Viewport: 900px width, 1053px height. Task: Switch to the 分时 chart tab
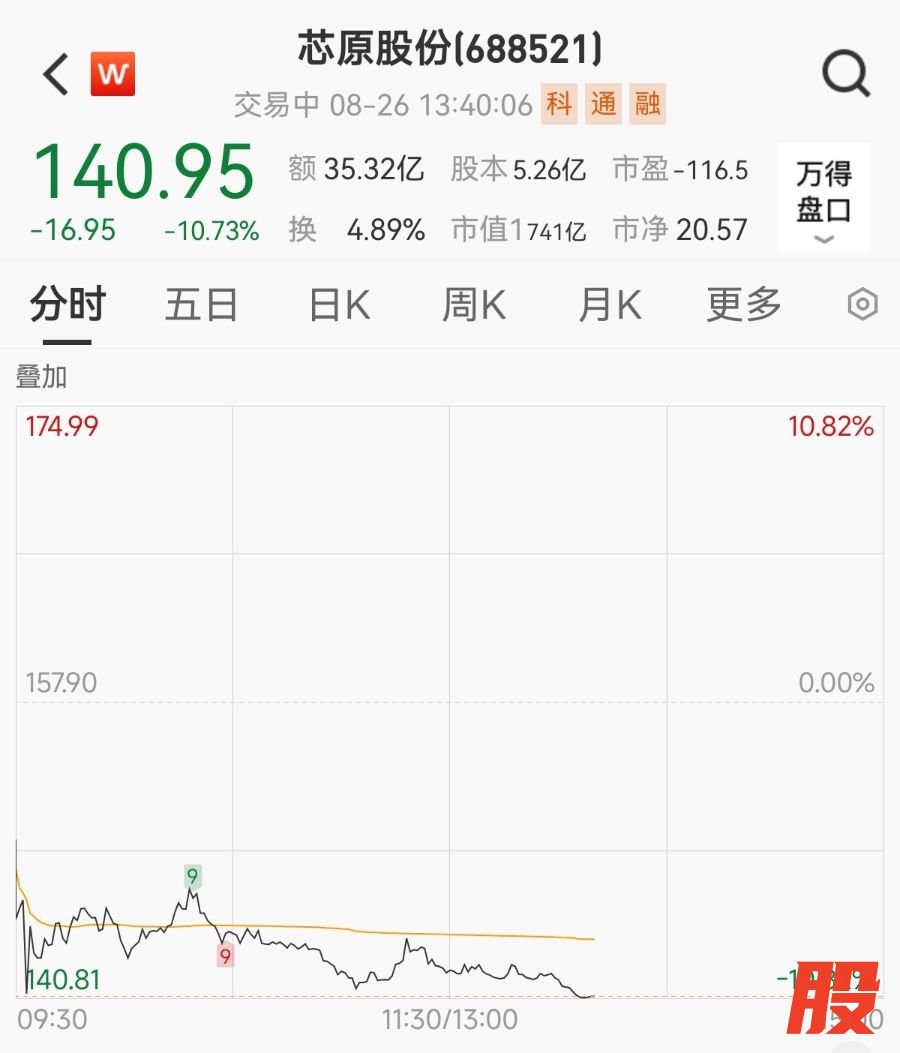[x=67, y=305]
